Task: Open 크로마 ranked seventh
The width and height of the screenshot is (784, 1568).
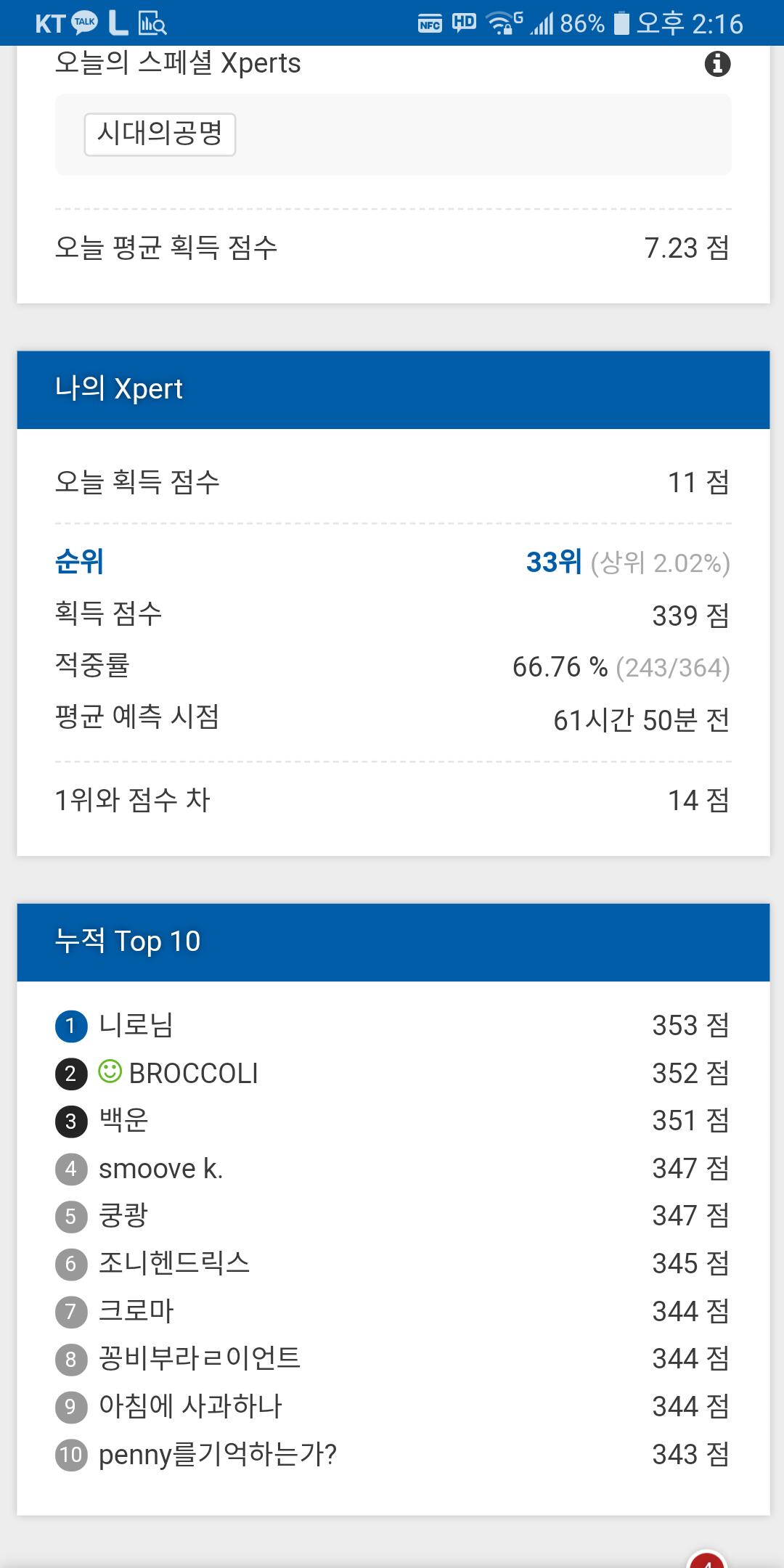Action: (136, 1312)
